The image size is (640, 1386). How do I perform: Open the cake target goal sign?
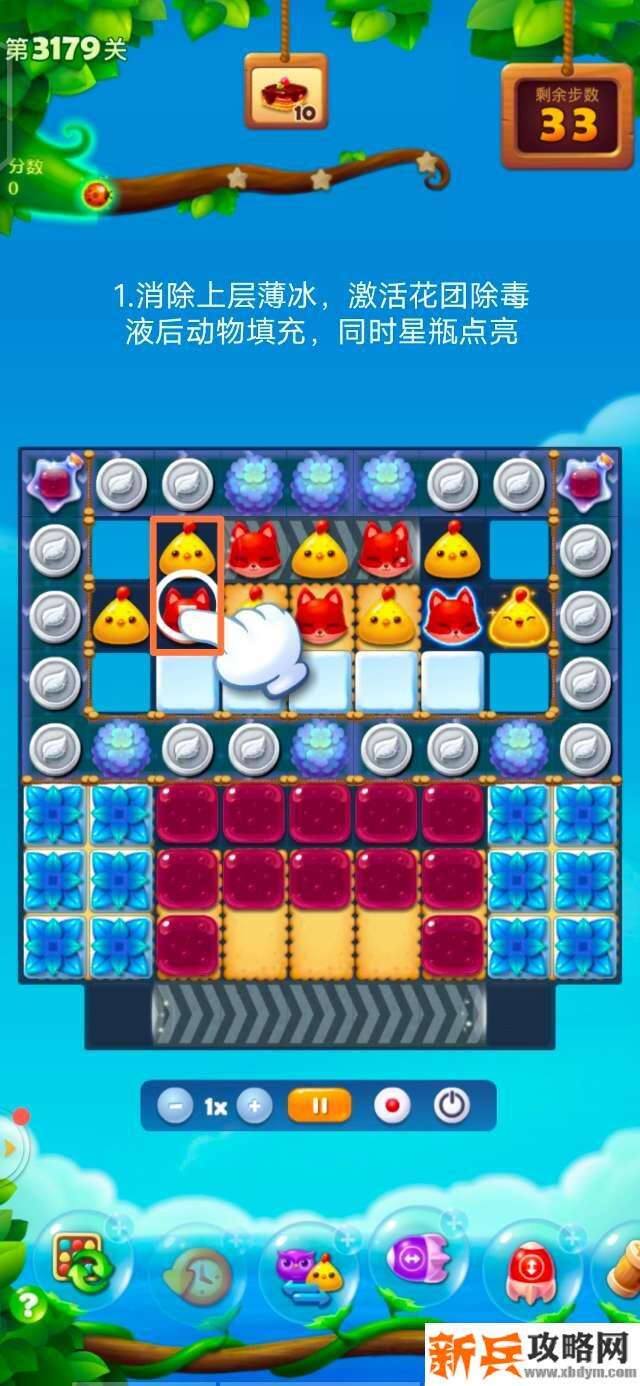coord(286,93)
